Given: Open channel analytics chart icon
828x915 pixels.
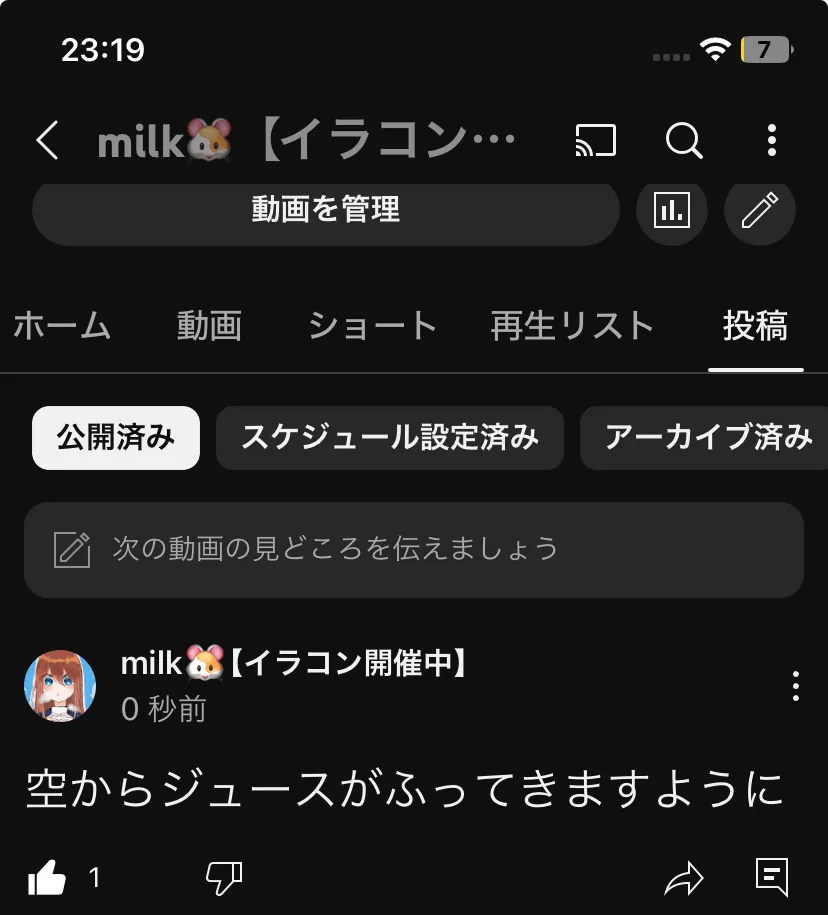Looking at the screenshot, I should pos(672,210).
